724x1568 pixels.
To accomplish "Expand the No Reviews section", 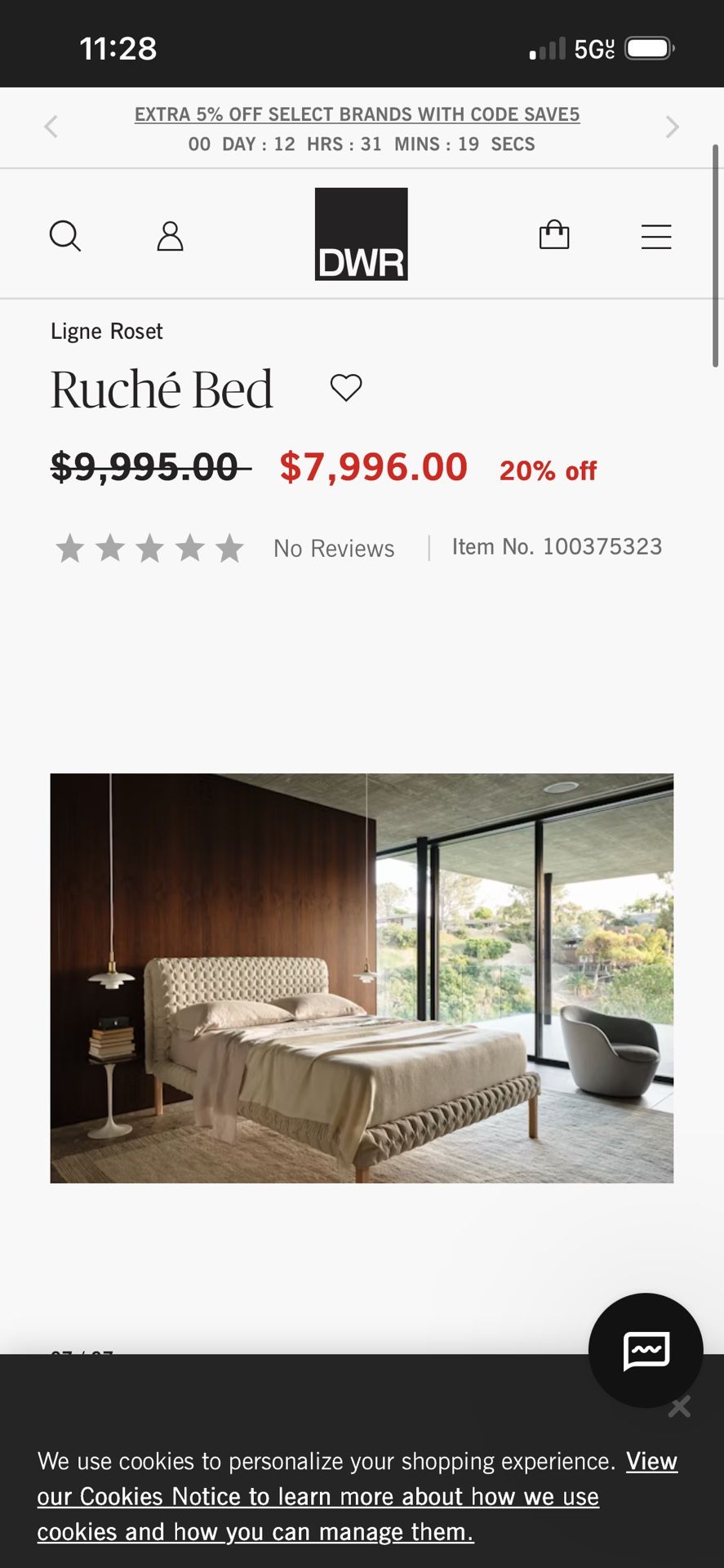I will [333, 548].
